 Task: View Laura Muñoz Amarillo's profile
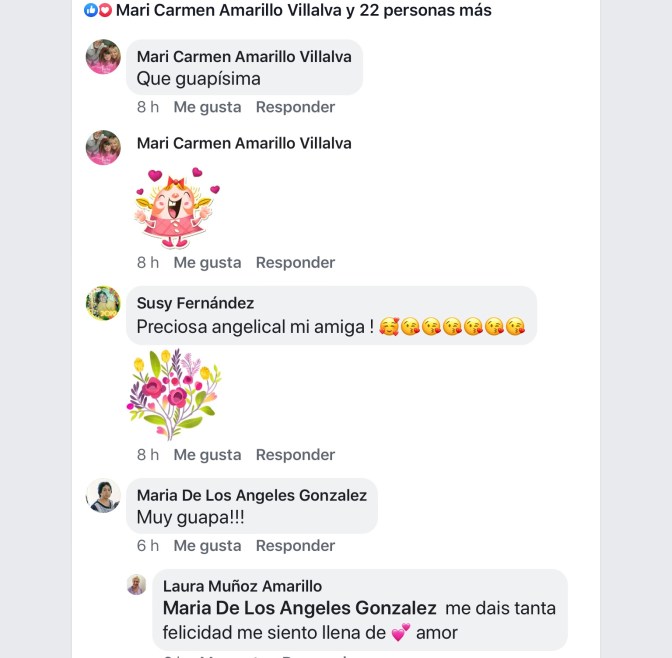(242, 586)
